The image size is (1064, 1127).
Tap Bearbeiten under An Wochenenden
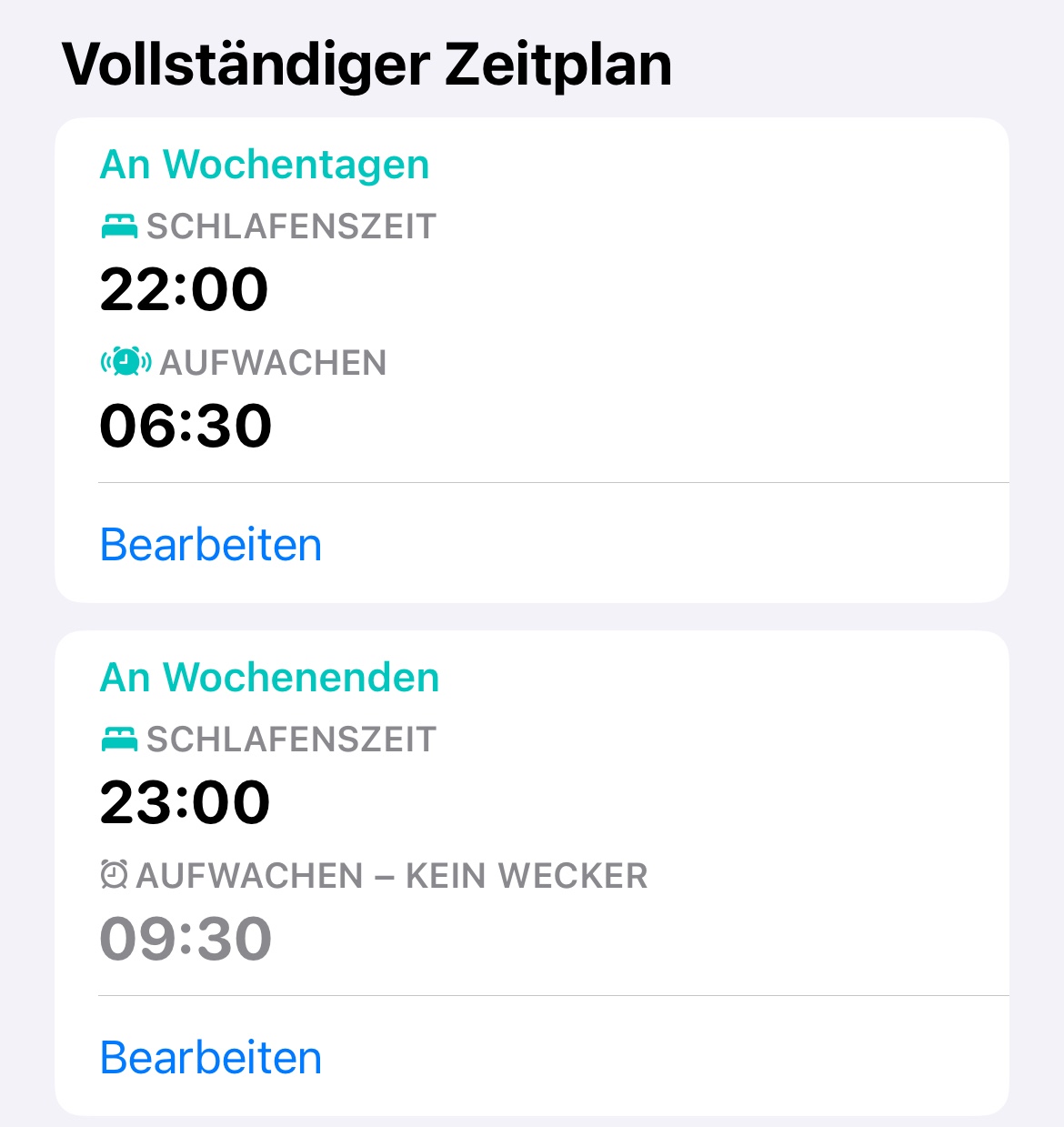click(x=211, y=1058)
